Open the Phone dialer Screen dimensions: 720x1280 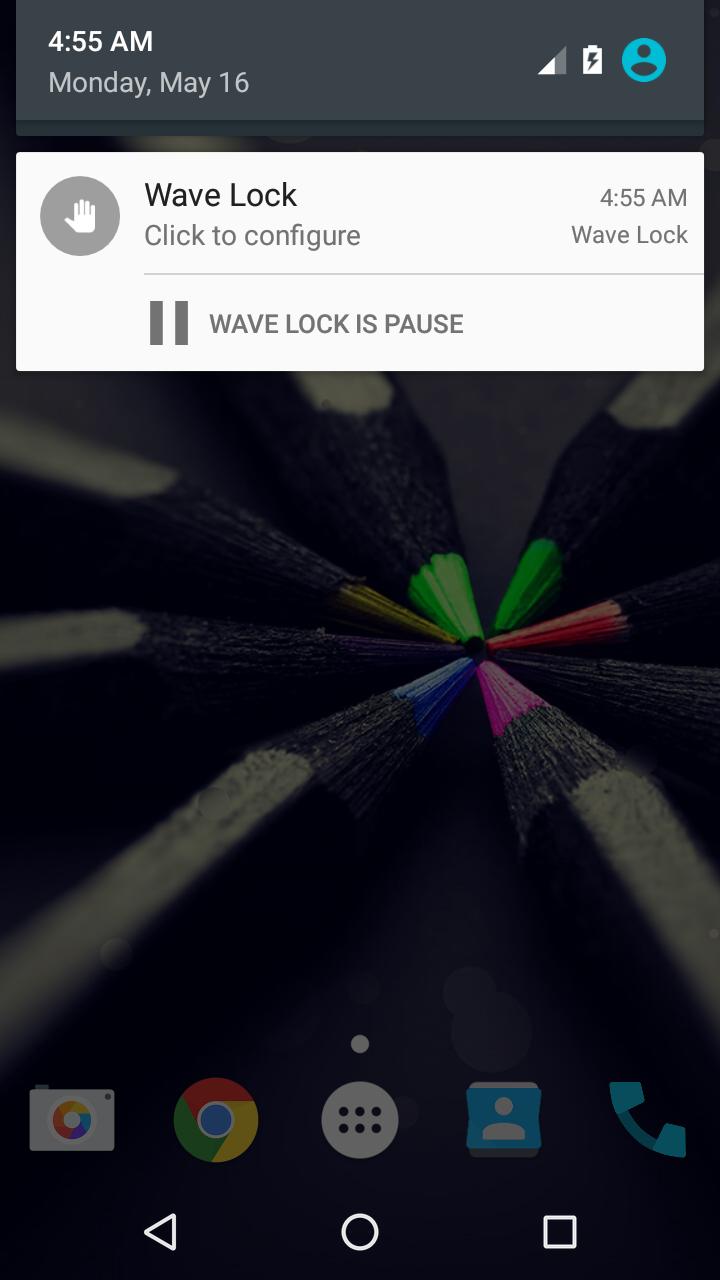[647, 1119]
